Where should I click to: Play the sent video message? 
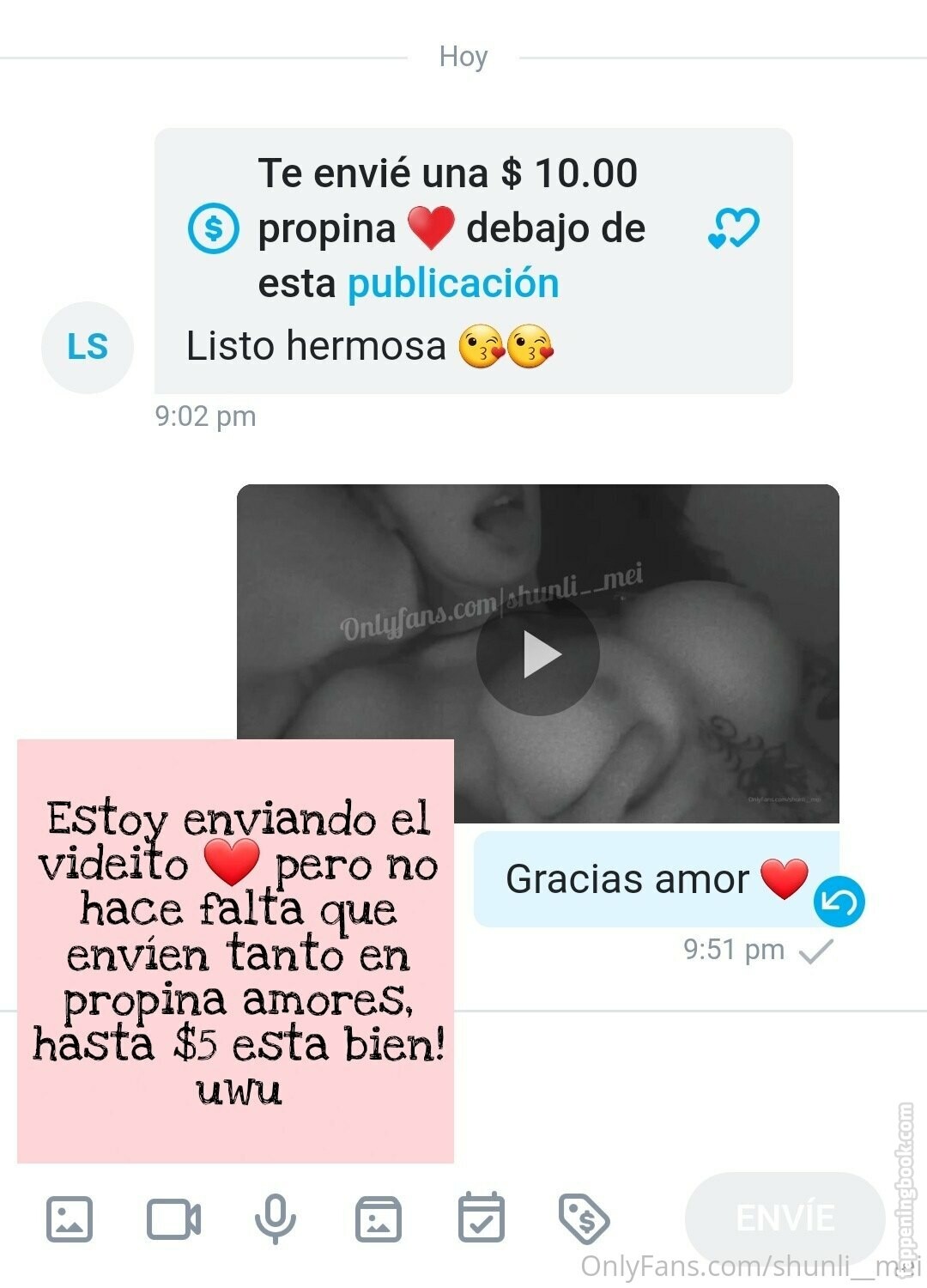pos(538,654)
